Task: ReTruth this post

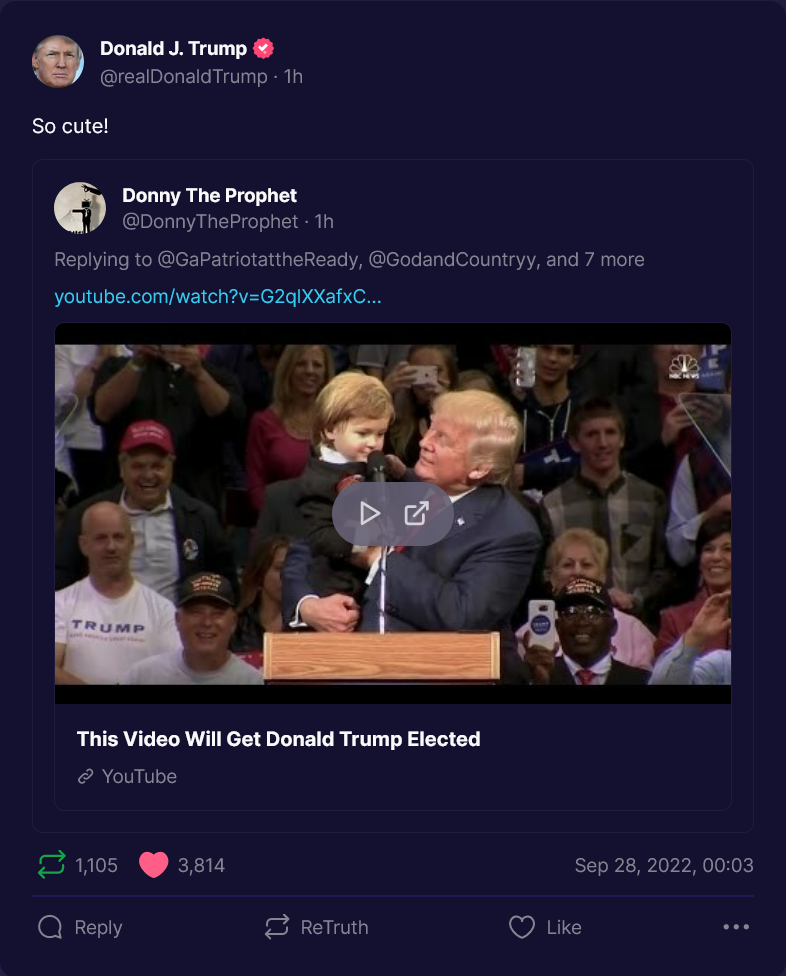Action: [x=317, y=927]
